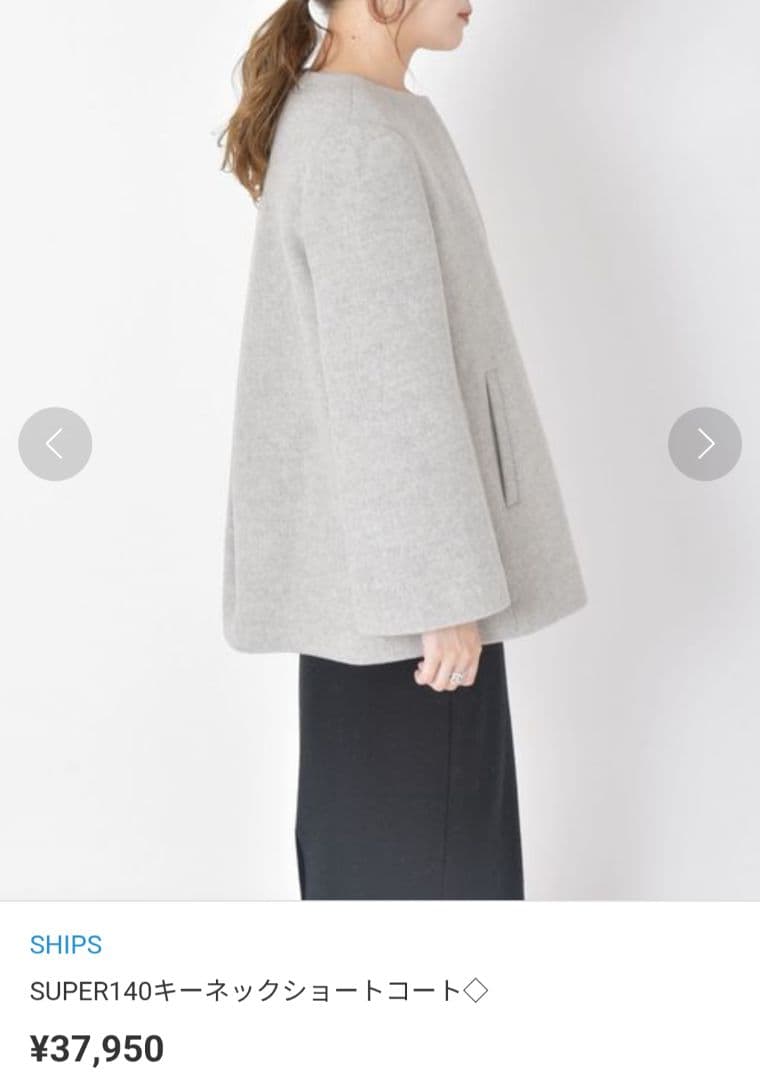Show the next product image
The width and height of the screenshot is (760, 1080).
click(705, 444)
